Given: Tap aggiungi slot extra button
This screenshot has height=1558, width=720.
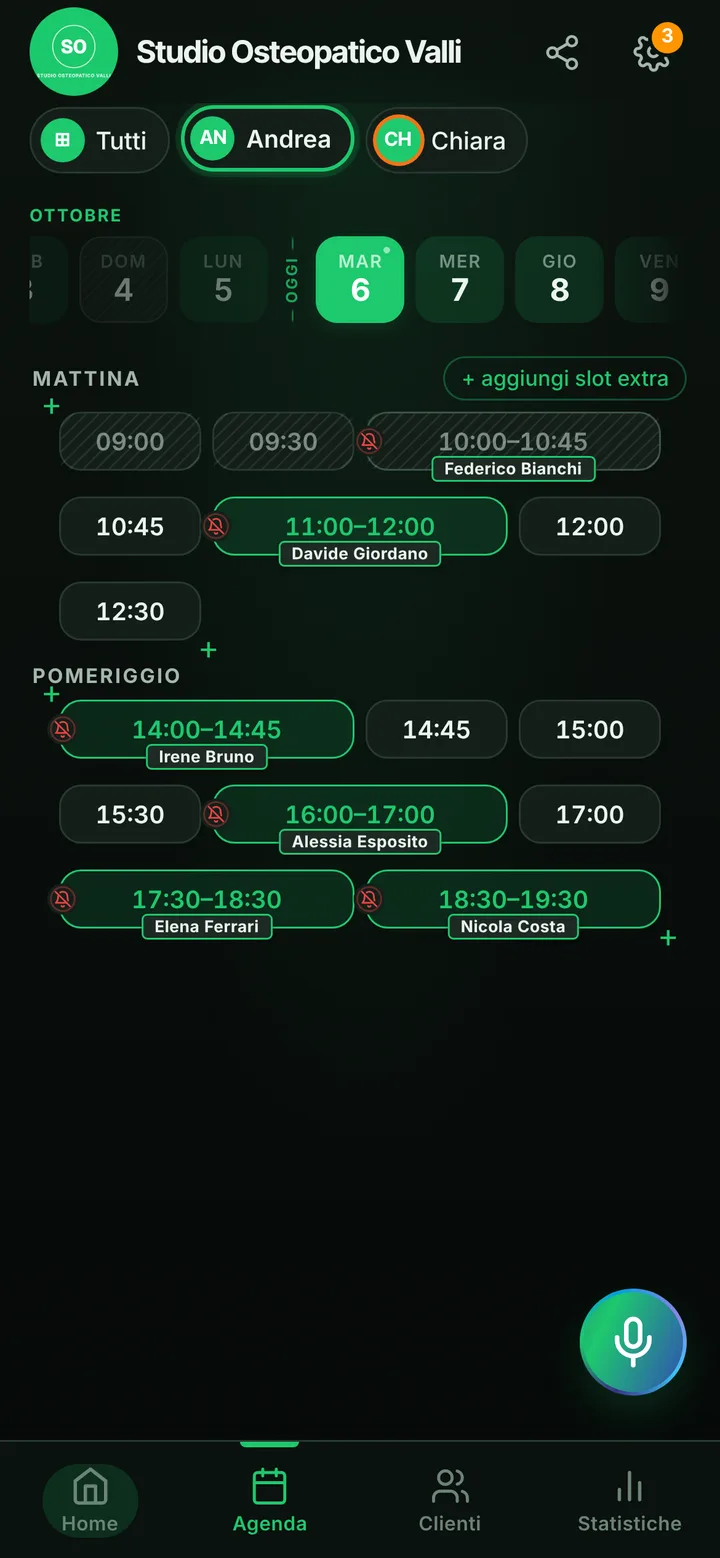Looking at the screenshot, I should click(565, 379).
